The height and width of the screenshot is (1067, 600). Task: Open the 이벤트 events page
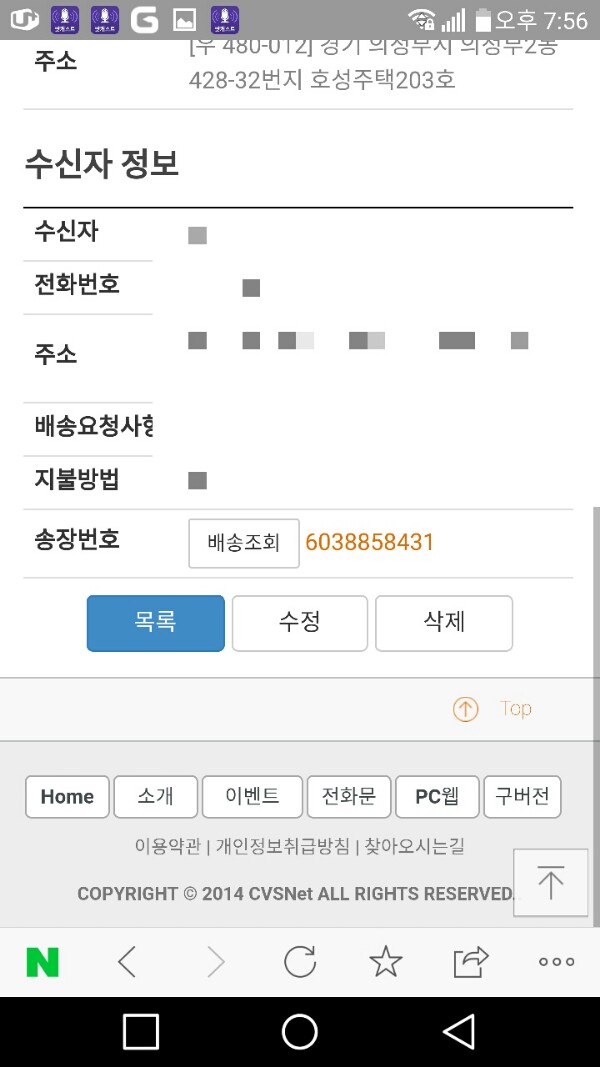pos(252,796)
